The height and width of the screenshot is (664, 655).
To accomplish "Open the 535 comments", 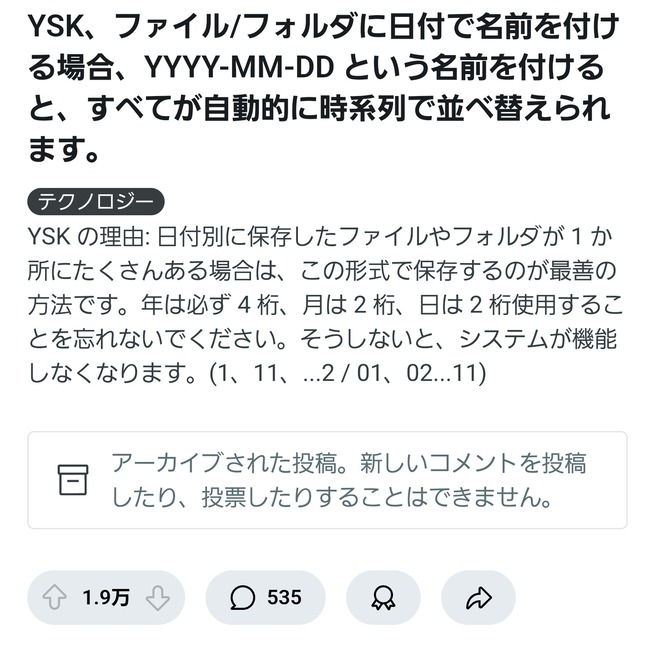I will [265, 598].
